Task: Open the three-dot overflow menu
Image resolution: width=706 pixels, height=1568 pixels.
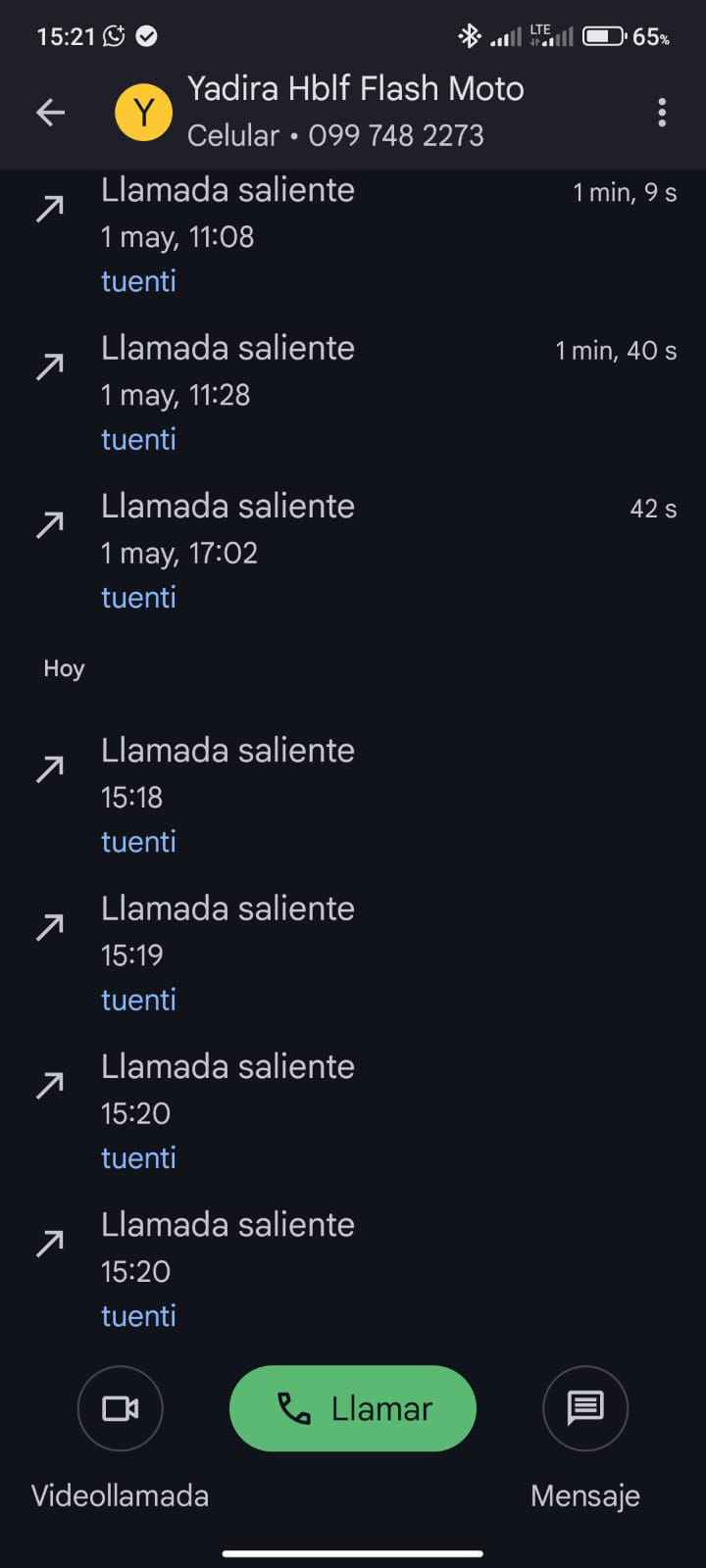Action: tap(662, 113)
